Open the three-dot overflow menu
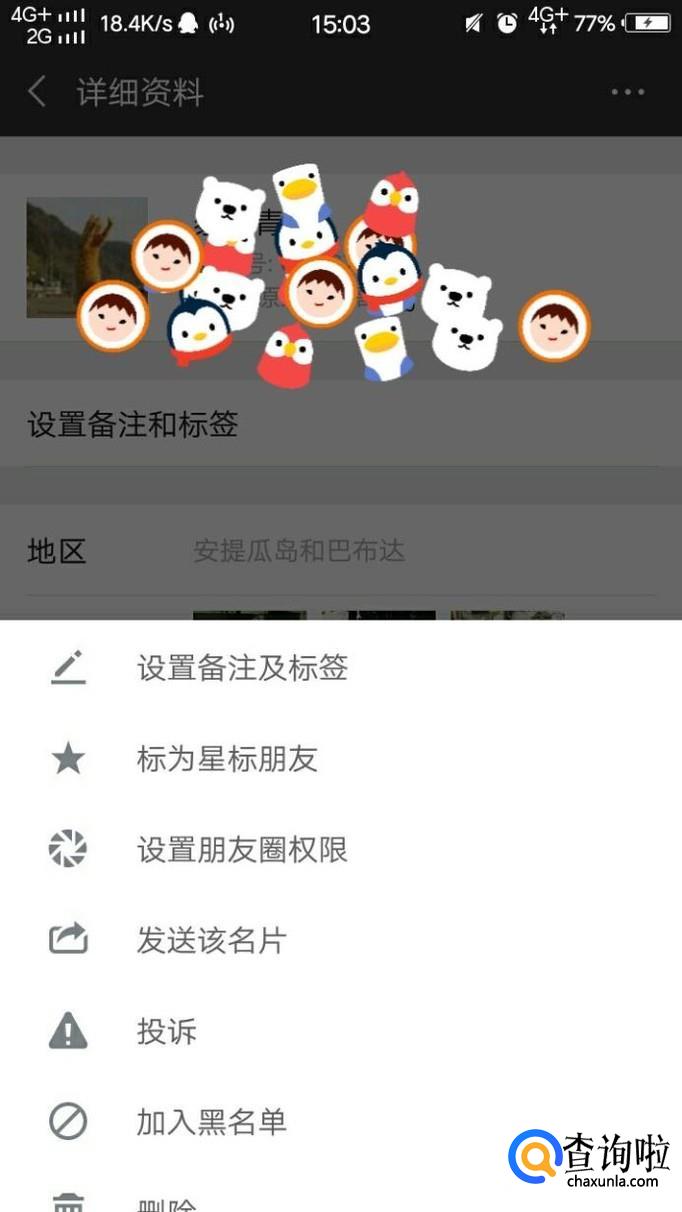This screenshot has width=682, height=1212. [627, 93]
